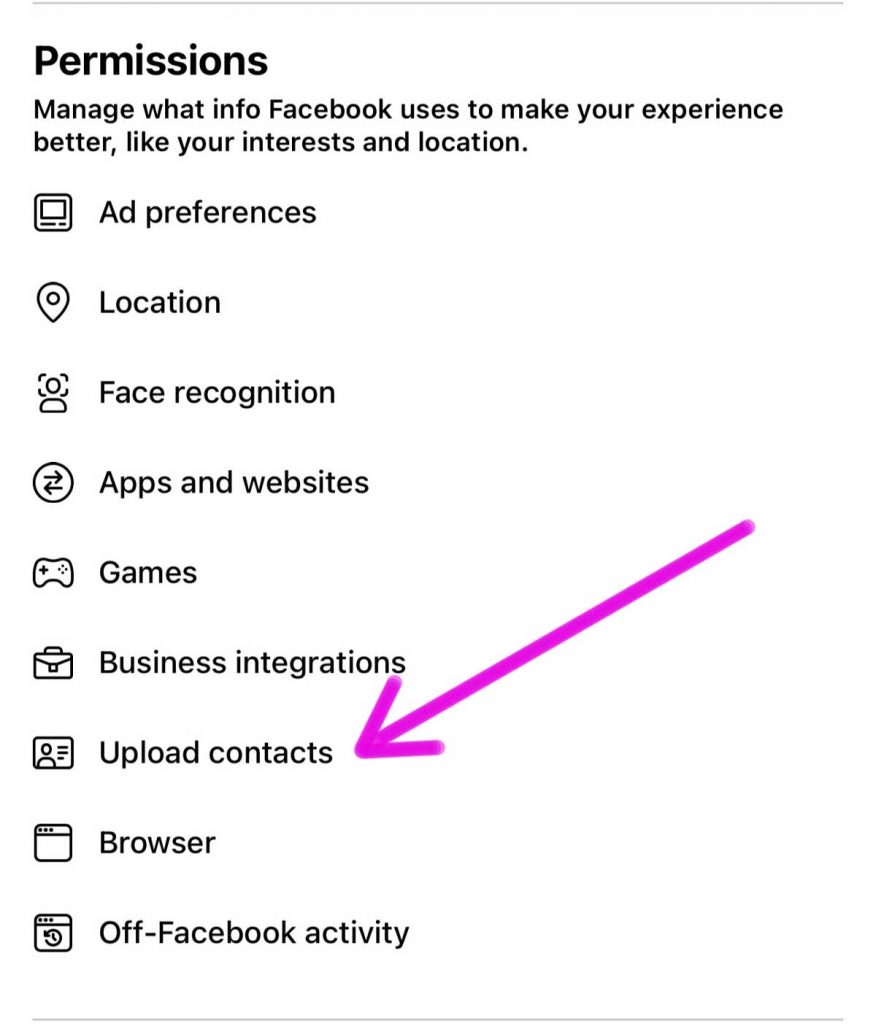Open Business integrations settings
Screen dimensions: 876x1024
(x=251, y=662)
